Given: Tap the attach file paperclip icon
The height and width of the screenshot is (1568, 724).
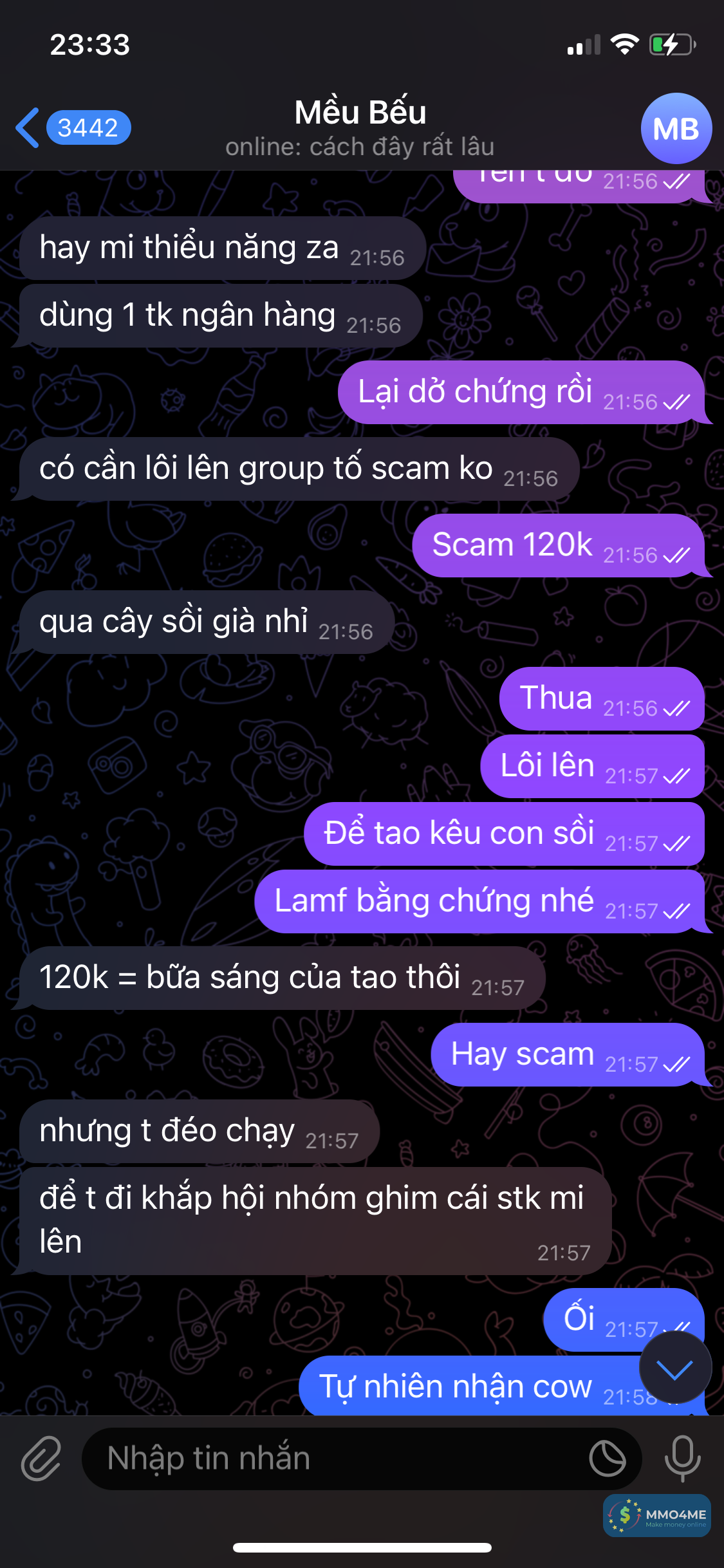Looking at the screenshot, I should pyautogui.click(x=41, y=1459).
